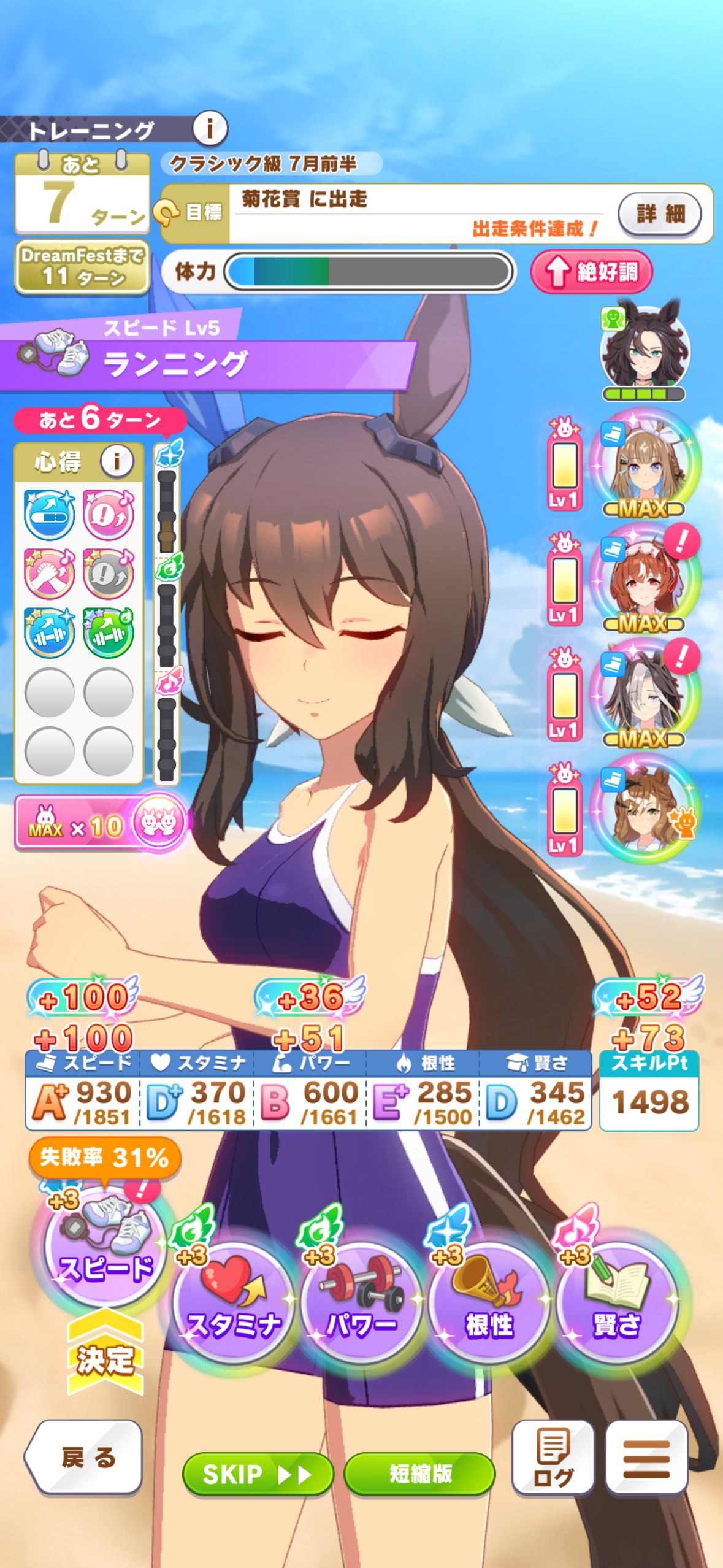The height and width of the screenshot is (1568, 723).
Task: Open the DreamFestまで 11ターン banner
Action: click(82, 267)
